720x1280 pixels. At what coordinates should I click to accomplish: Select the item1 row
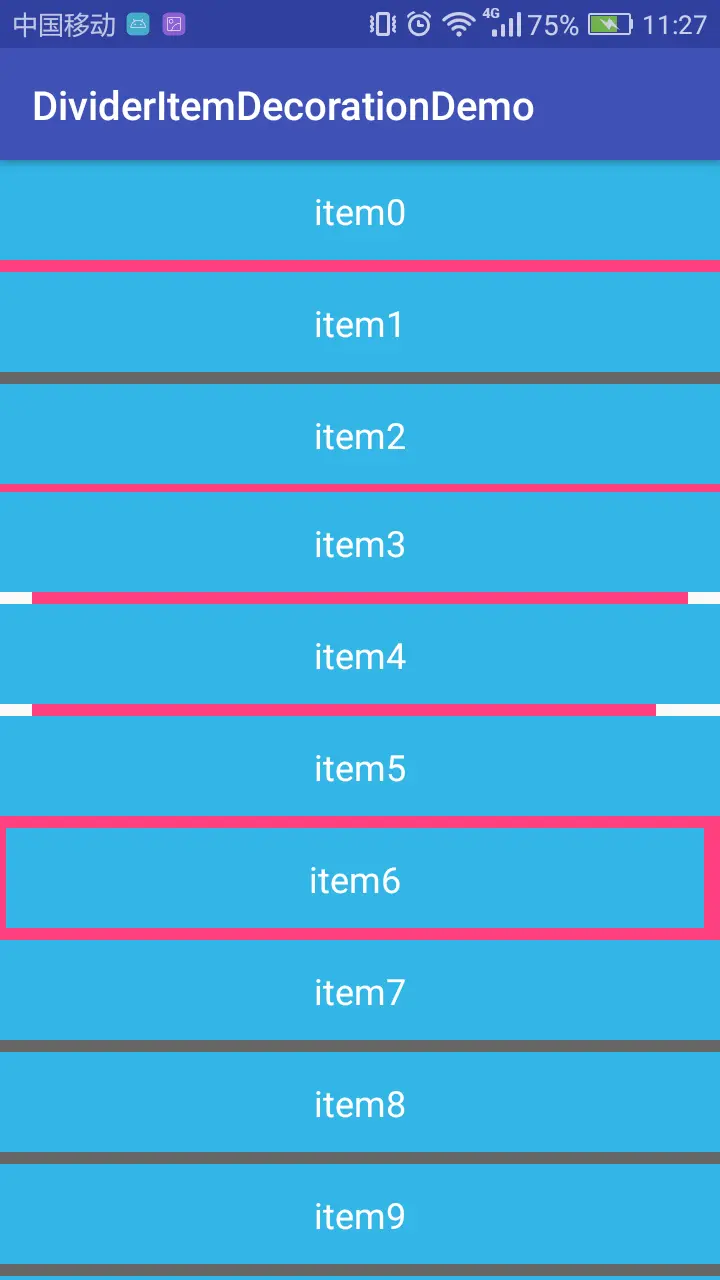(360, 325)
